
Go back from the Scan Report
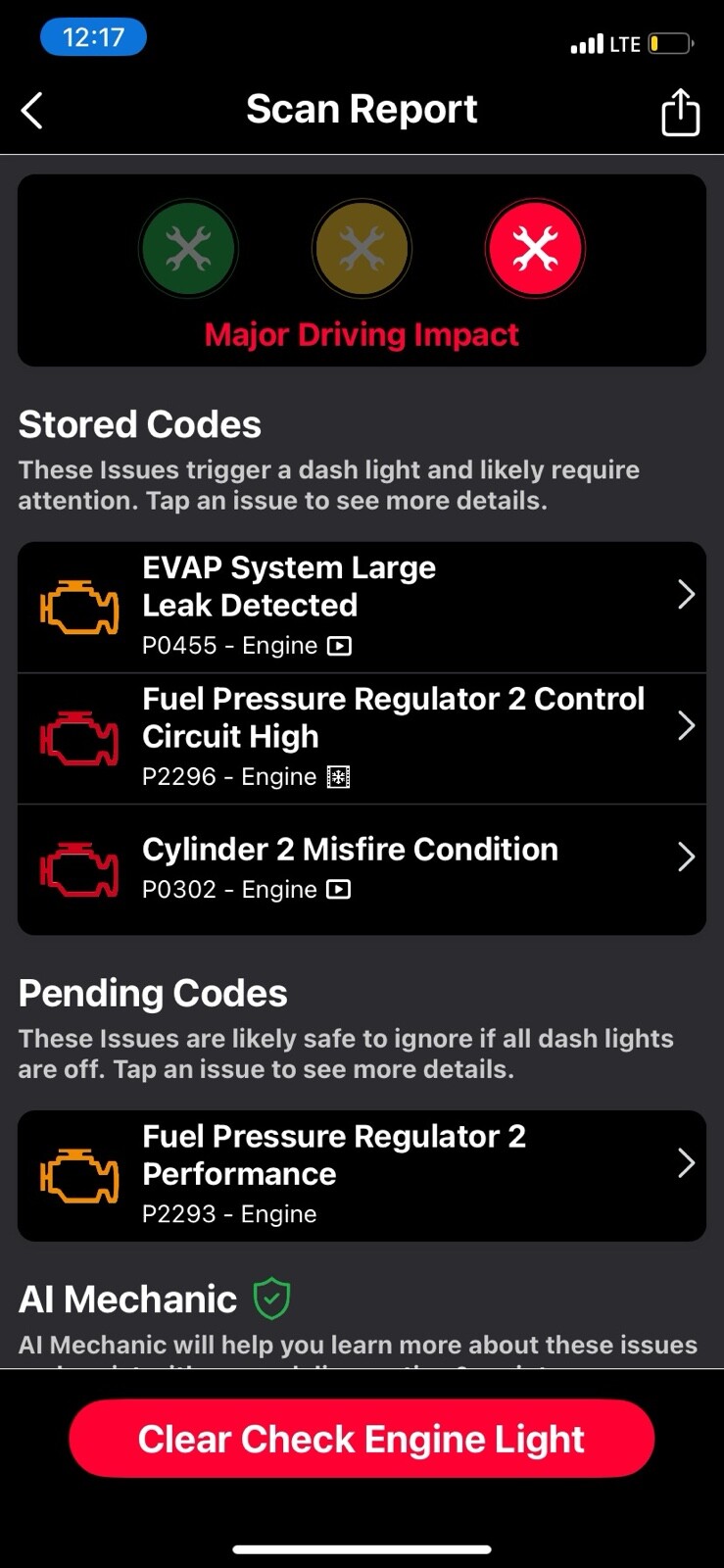[32, 111]
